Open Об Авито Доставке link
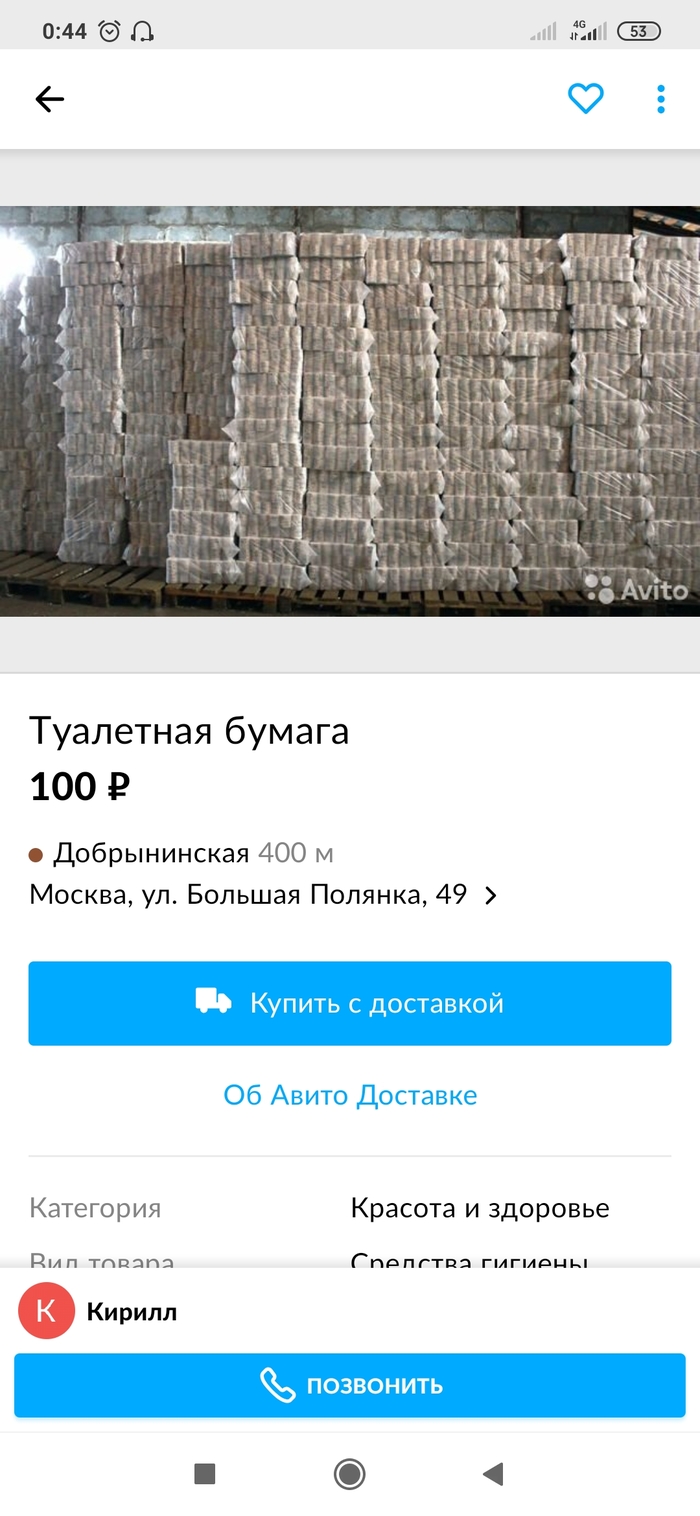The image size is (700, 1516). point(350,1095)
